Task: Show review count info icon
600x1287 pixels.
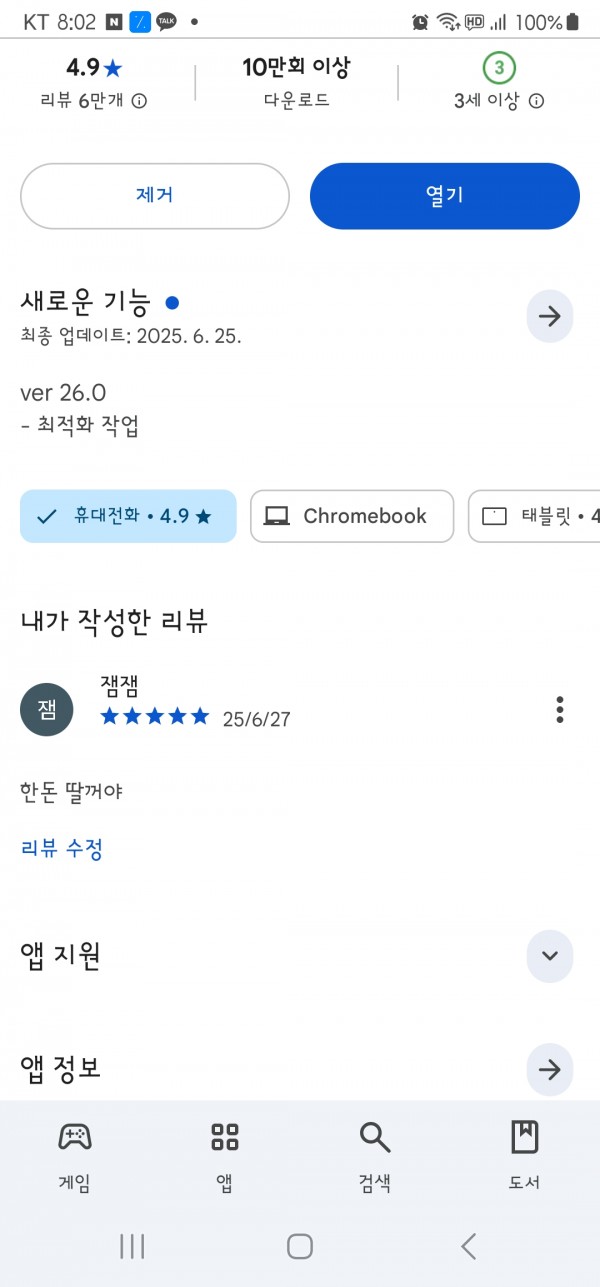Action: coord(140,101)
